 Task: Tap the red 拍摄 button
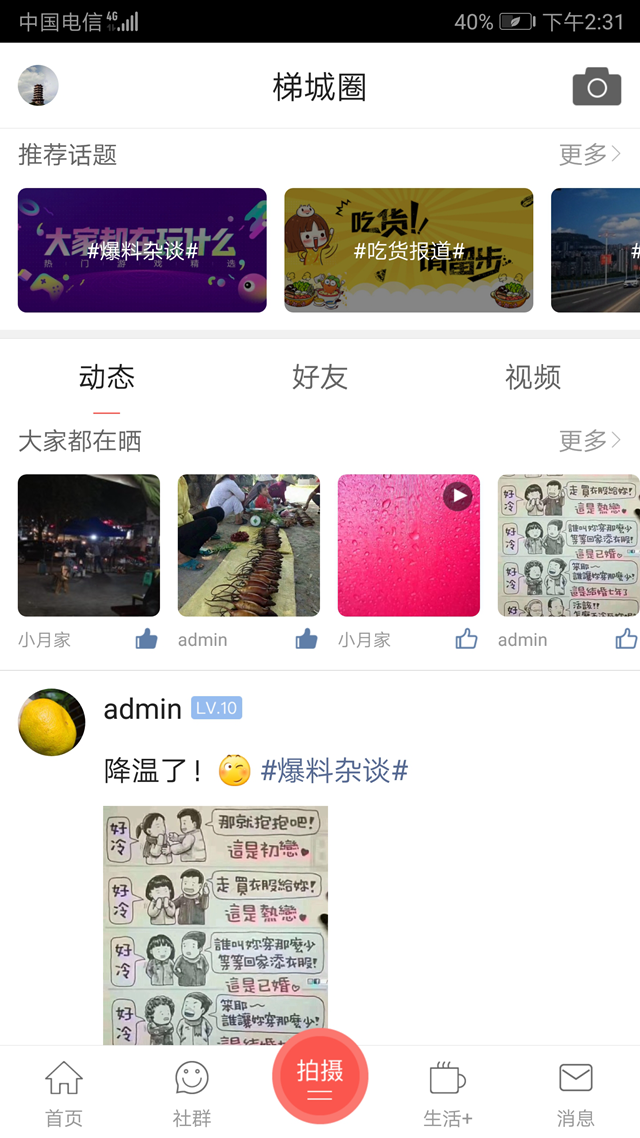[x=320, y=1076]
